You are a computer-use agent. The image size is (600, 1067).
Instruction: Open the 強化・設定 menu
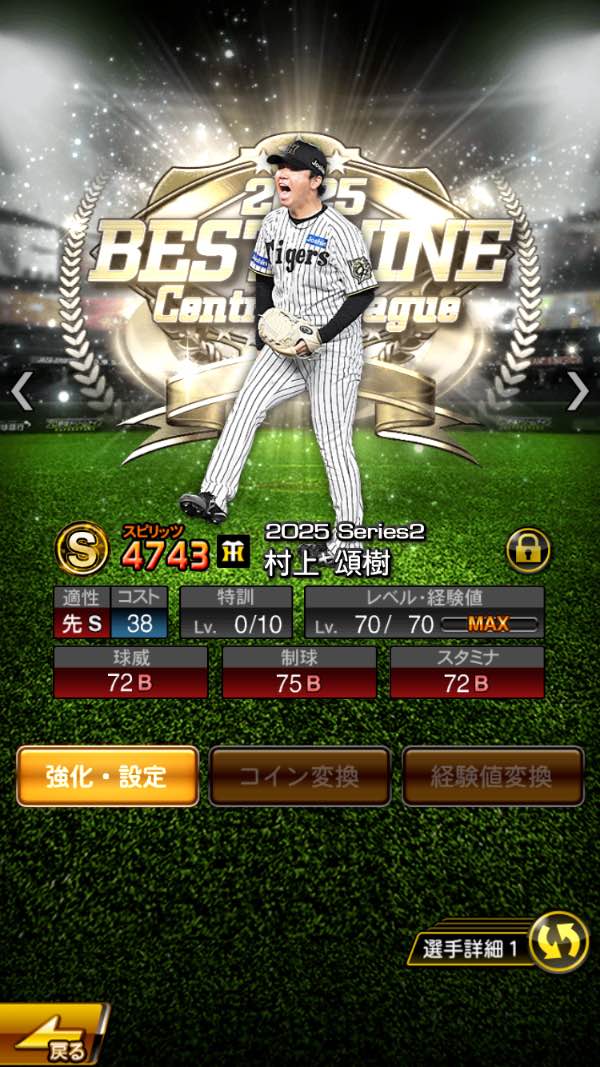point(107,776)
